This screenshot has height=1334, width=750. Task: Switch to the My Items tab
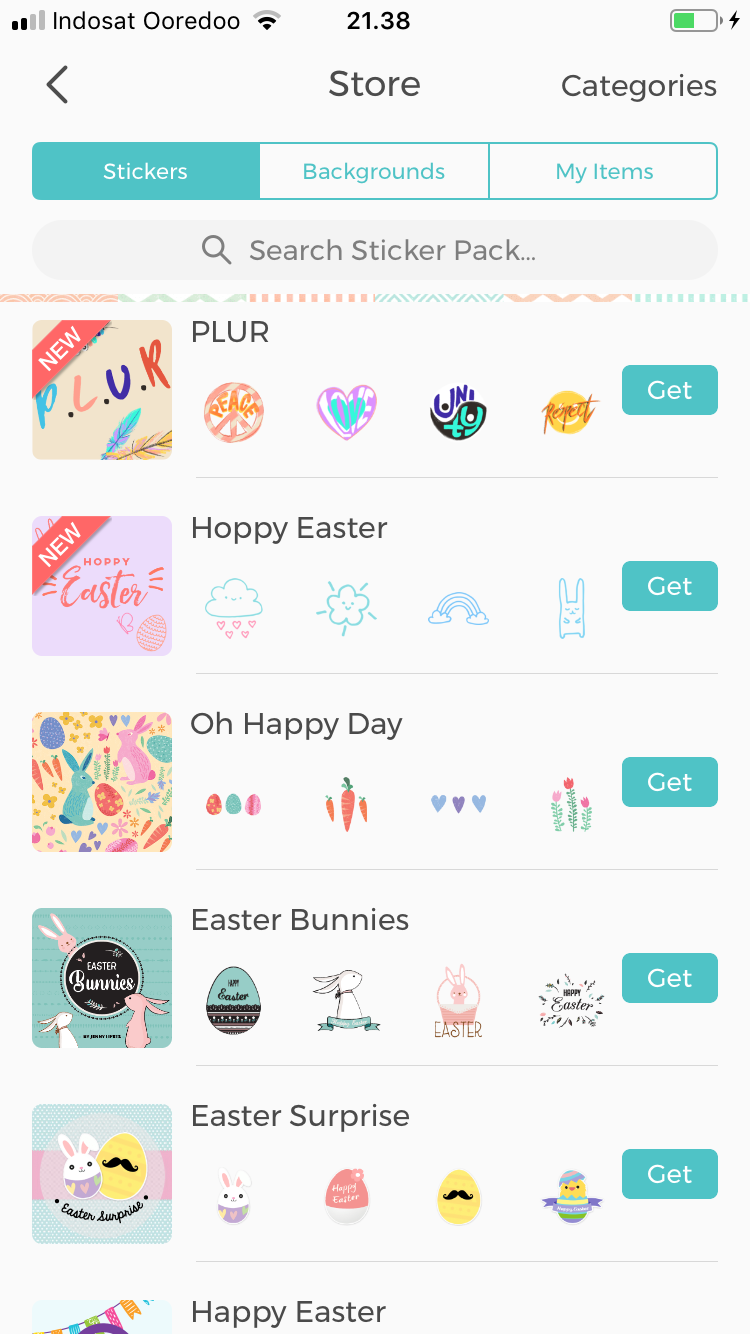click(603, 171)
